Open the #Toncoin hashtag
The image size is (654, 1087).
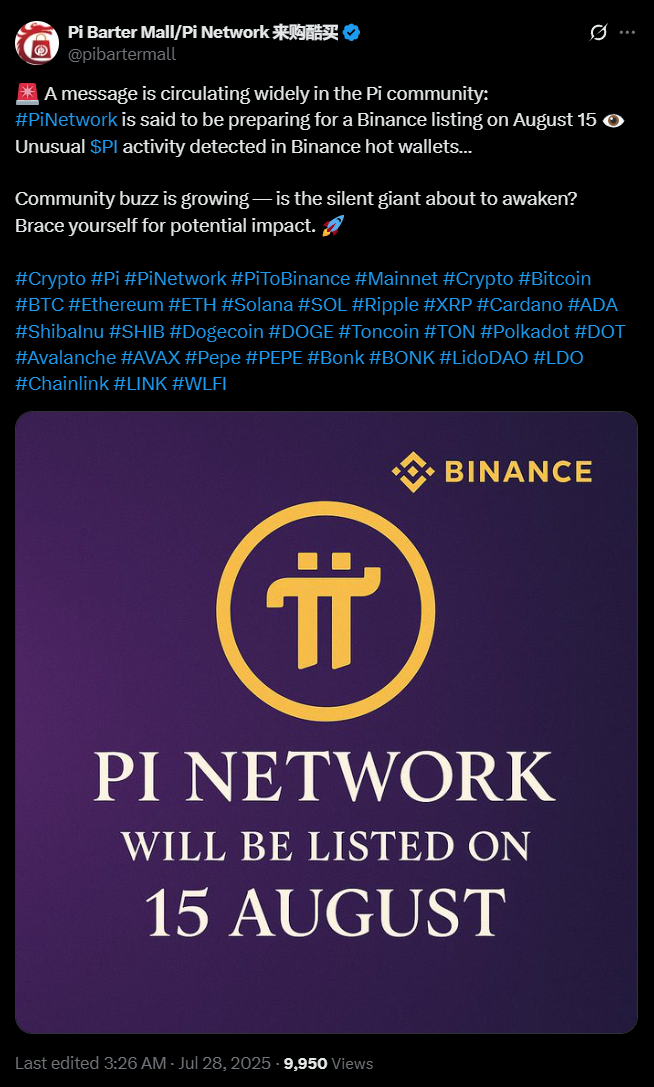pos(379,331)
